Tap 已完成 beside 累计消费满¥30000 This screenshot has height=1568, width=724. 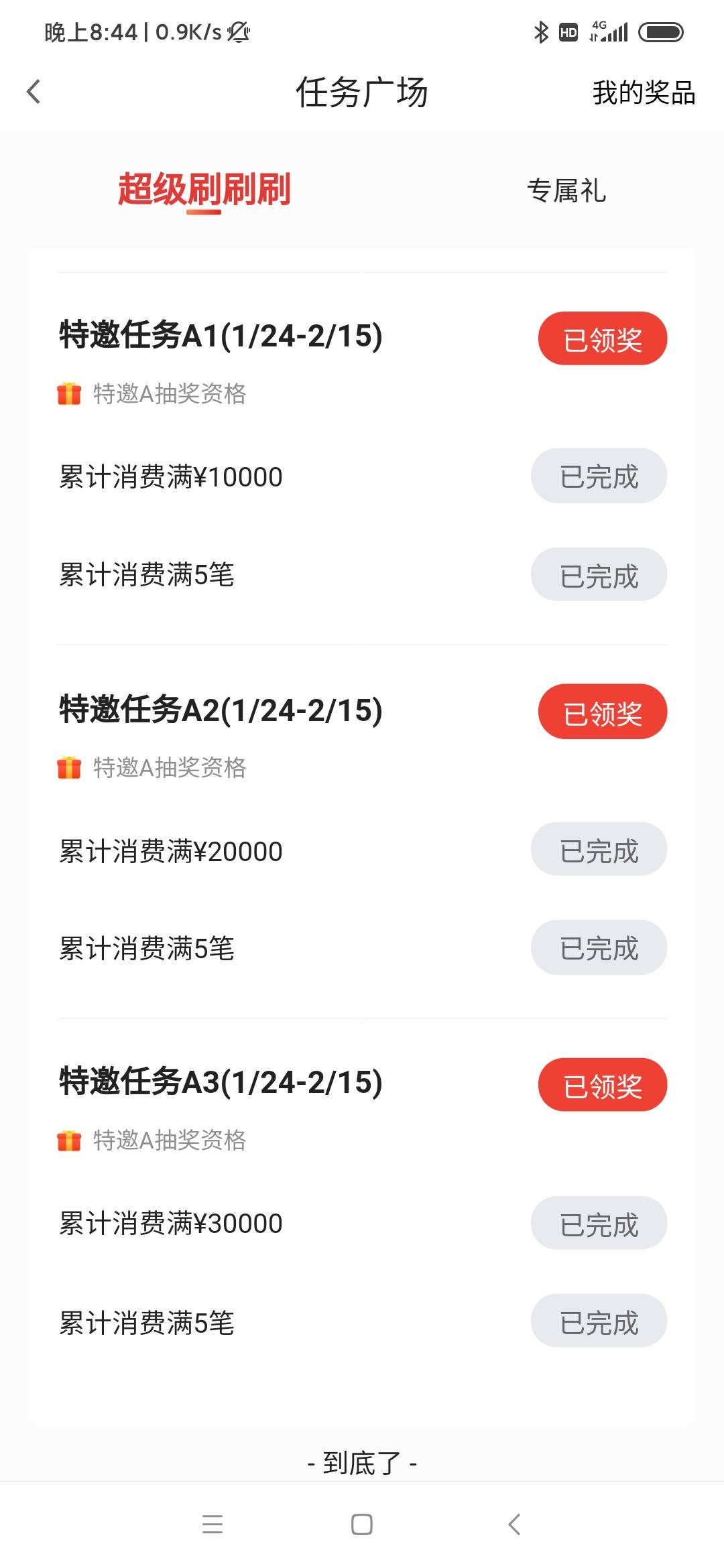tap(599, 1223)
